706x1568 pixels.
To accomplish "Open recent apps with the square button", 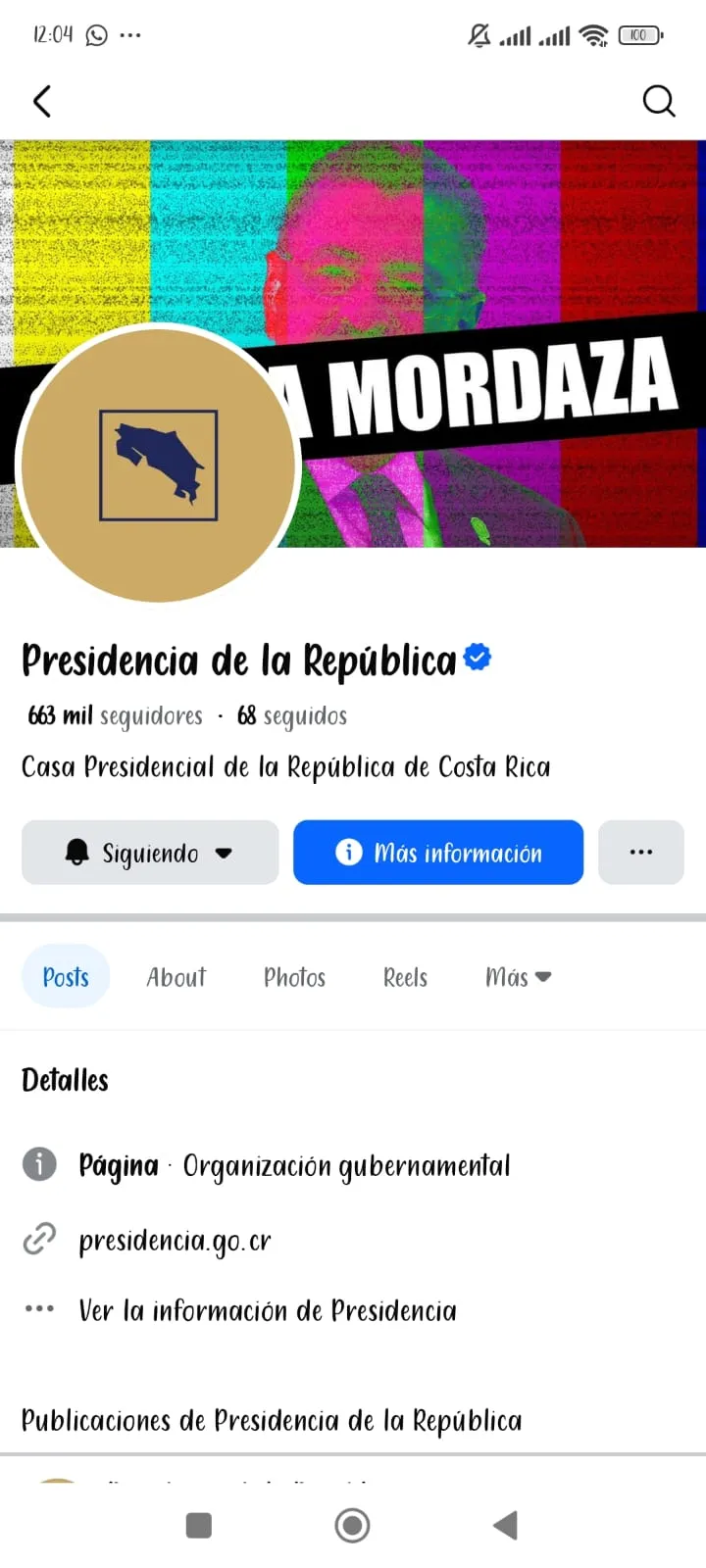I will 199,1525.
